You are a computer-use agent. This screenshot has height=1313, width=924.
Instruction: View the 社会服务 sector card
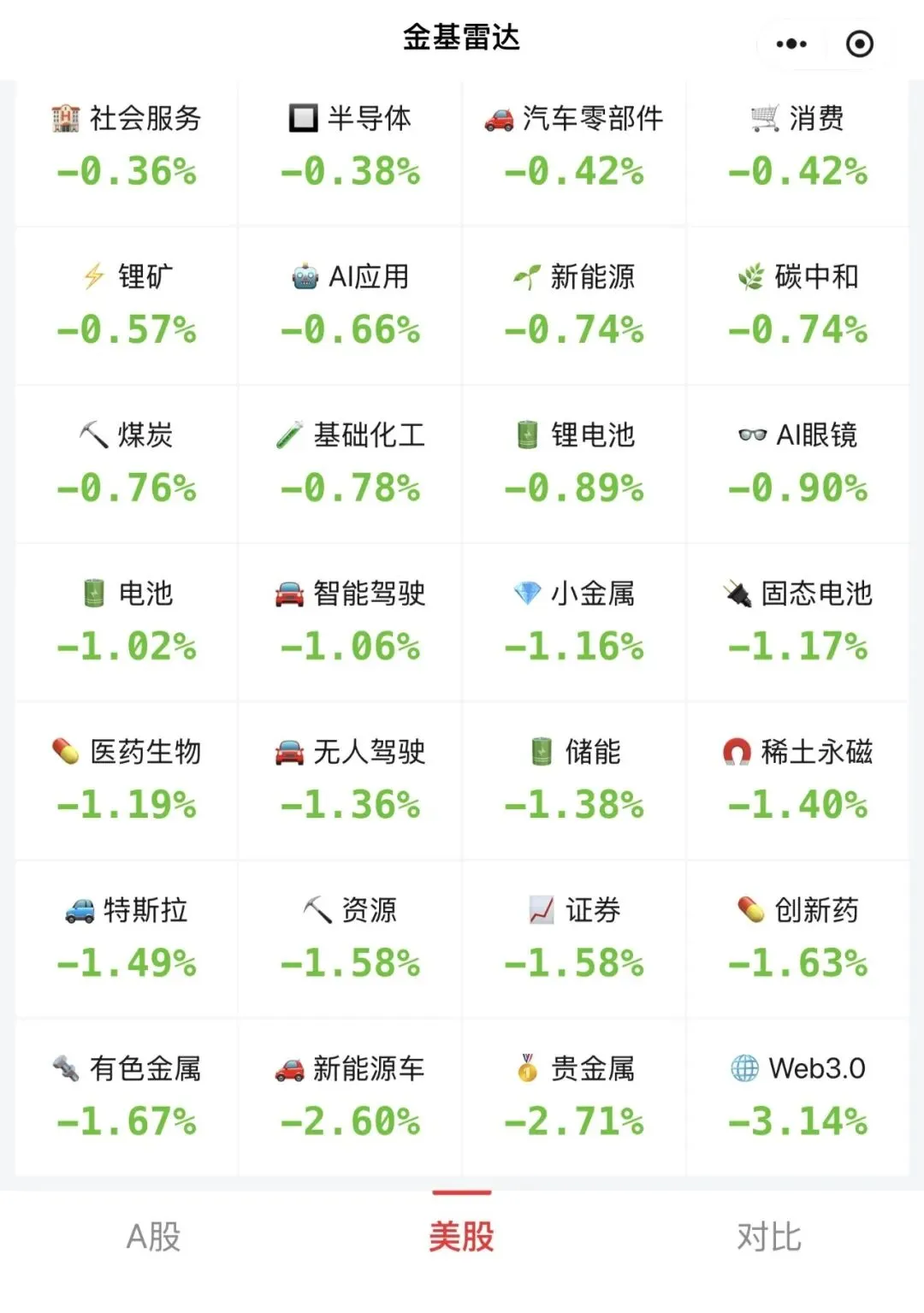(x=127, y=146)
